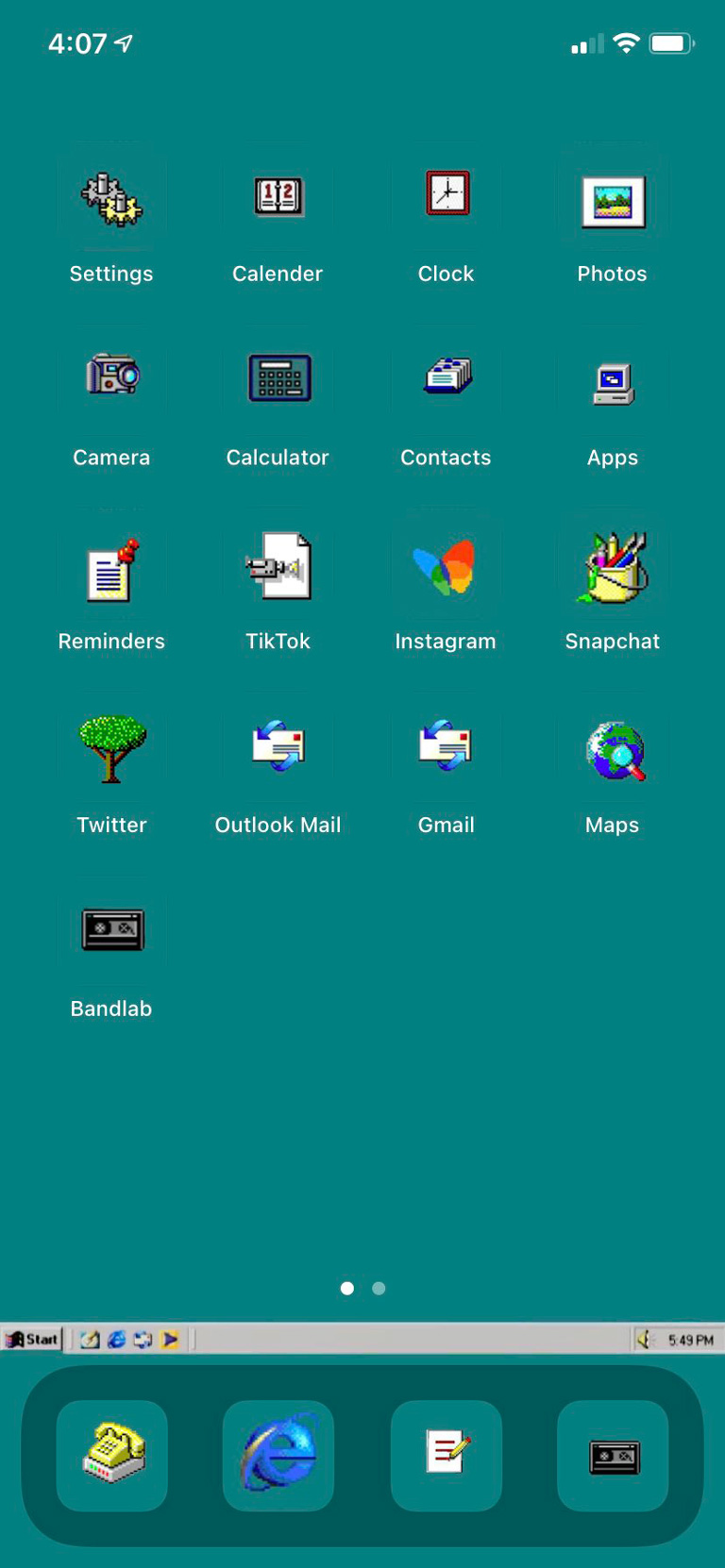Open the Internet Explorer dock icon
The width and height of the screenshot is (725, 1568).
click(278, 1455)
